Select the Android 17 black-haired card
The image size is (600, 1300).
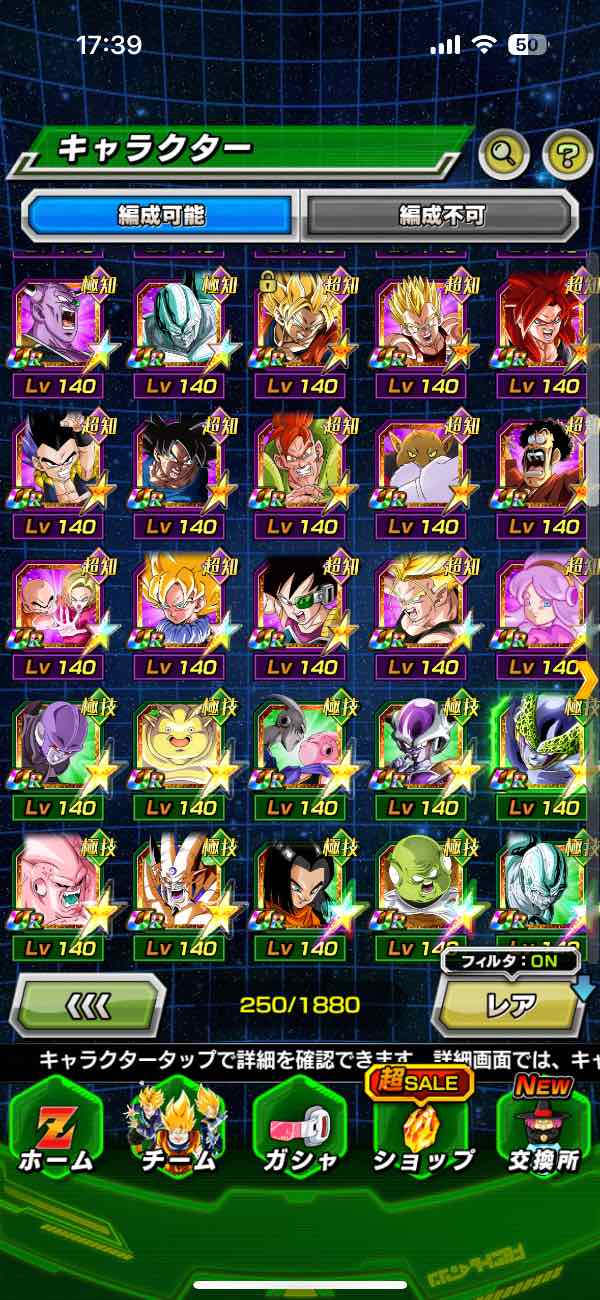click(300, 890)
